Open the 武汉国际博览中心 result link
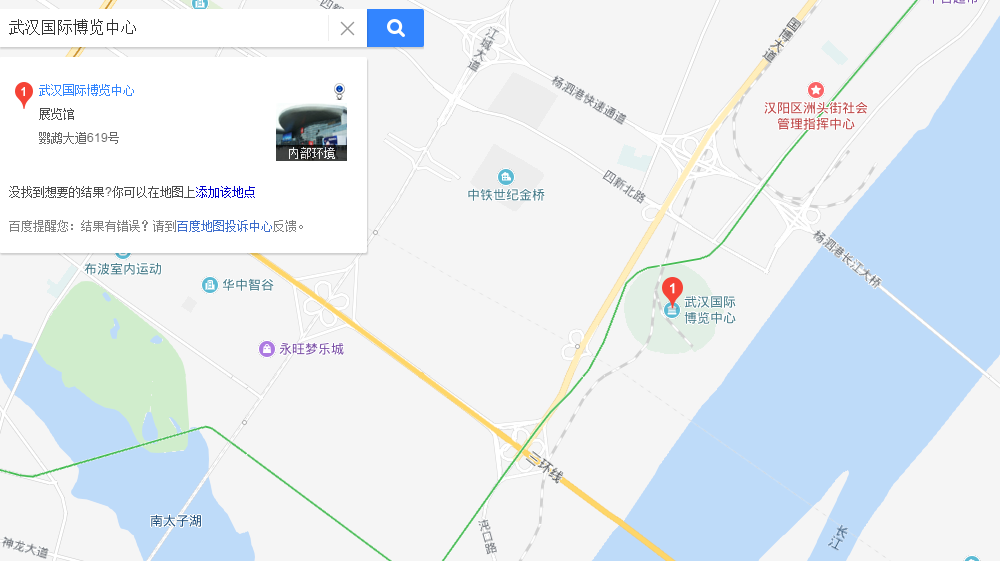Image resolution: width=1000 pixels, height=561 pixels. pyautogui.click(x=86, y=90)
